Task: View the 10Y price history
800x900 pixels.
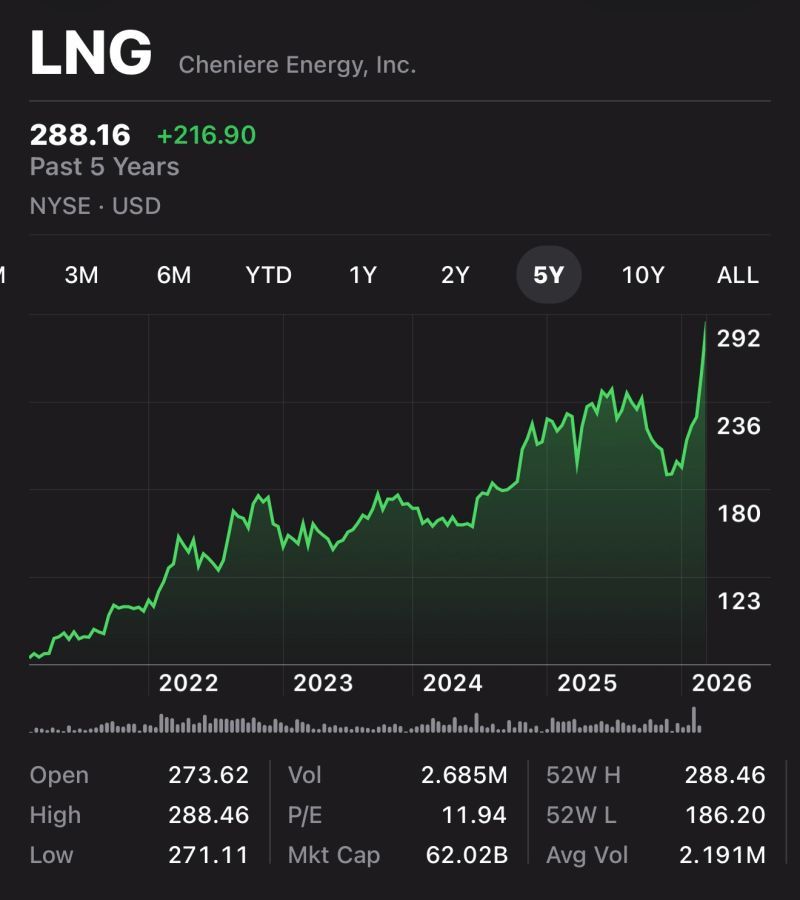Action: click(x=643, y=275)
